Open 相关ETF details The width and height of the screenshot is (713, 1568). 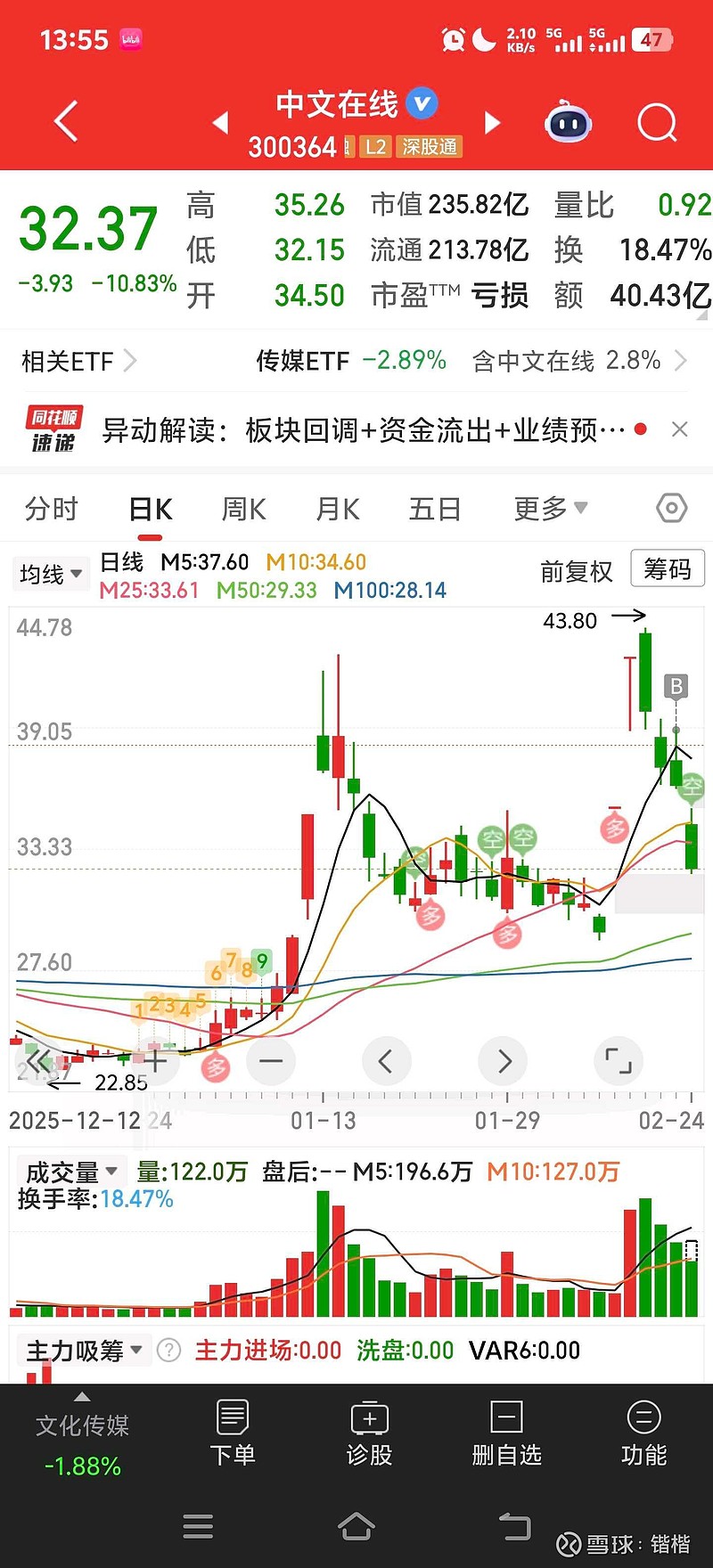(x=78, y=361)
